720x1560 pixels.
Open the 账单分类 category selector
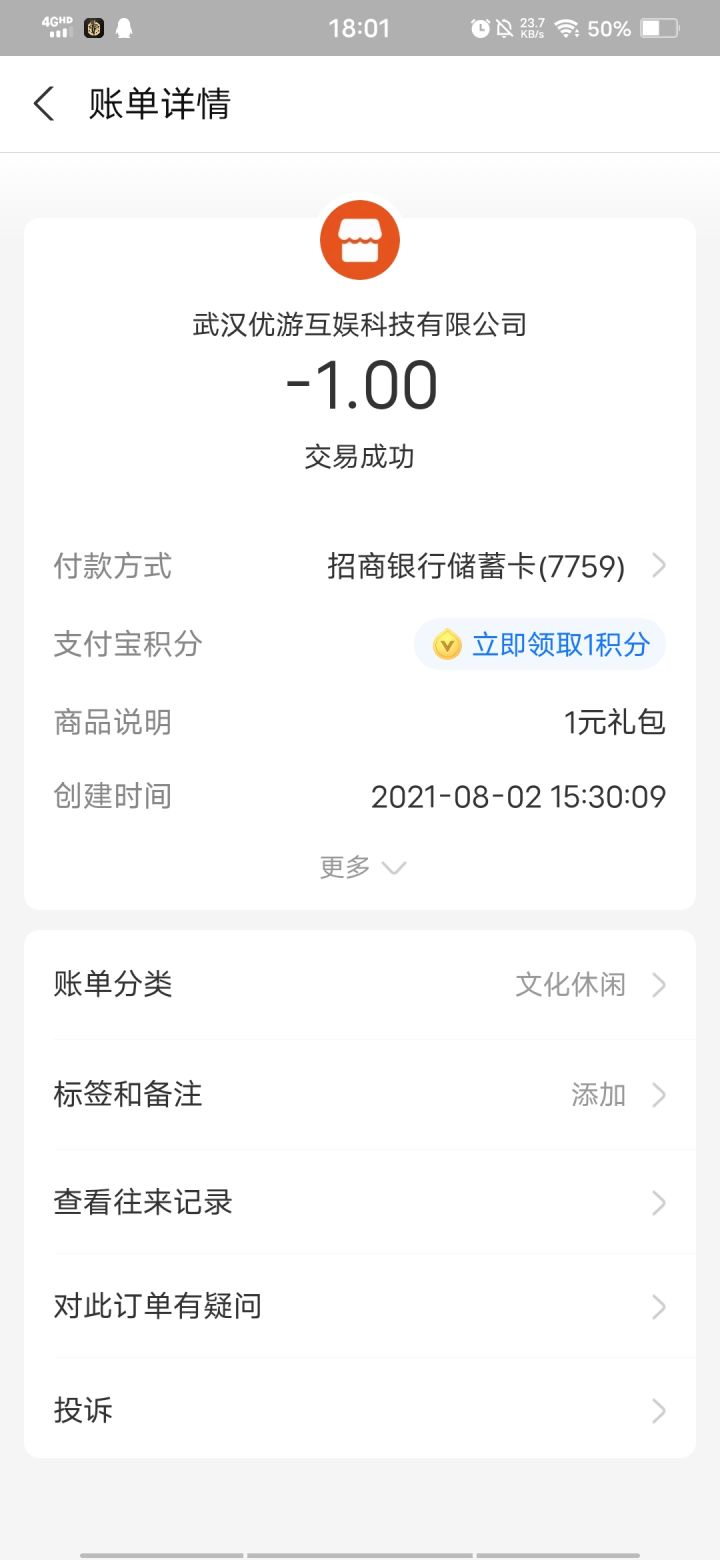360,984
